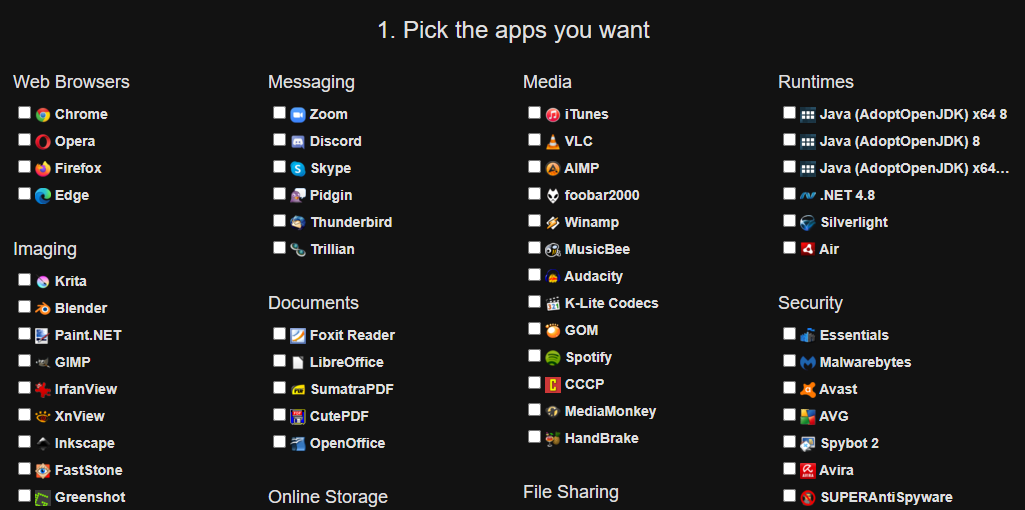Check the SUPERAntiSpyware checkbox
The width and height of the screenshot is (1025, 510).
(x=789, y=496)
